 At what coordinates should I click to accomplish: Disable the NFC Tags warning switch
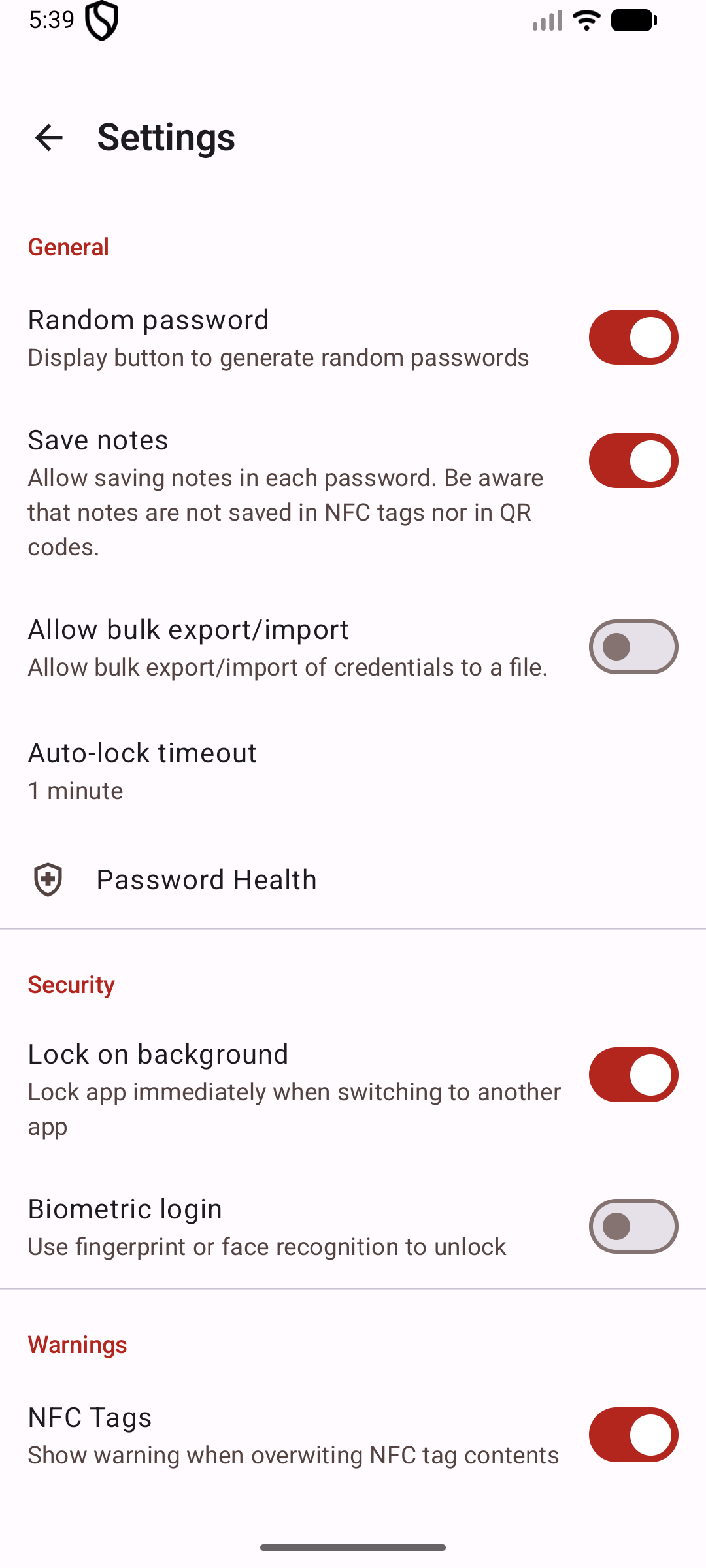[x=633, y=1435]
